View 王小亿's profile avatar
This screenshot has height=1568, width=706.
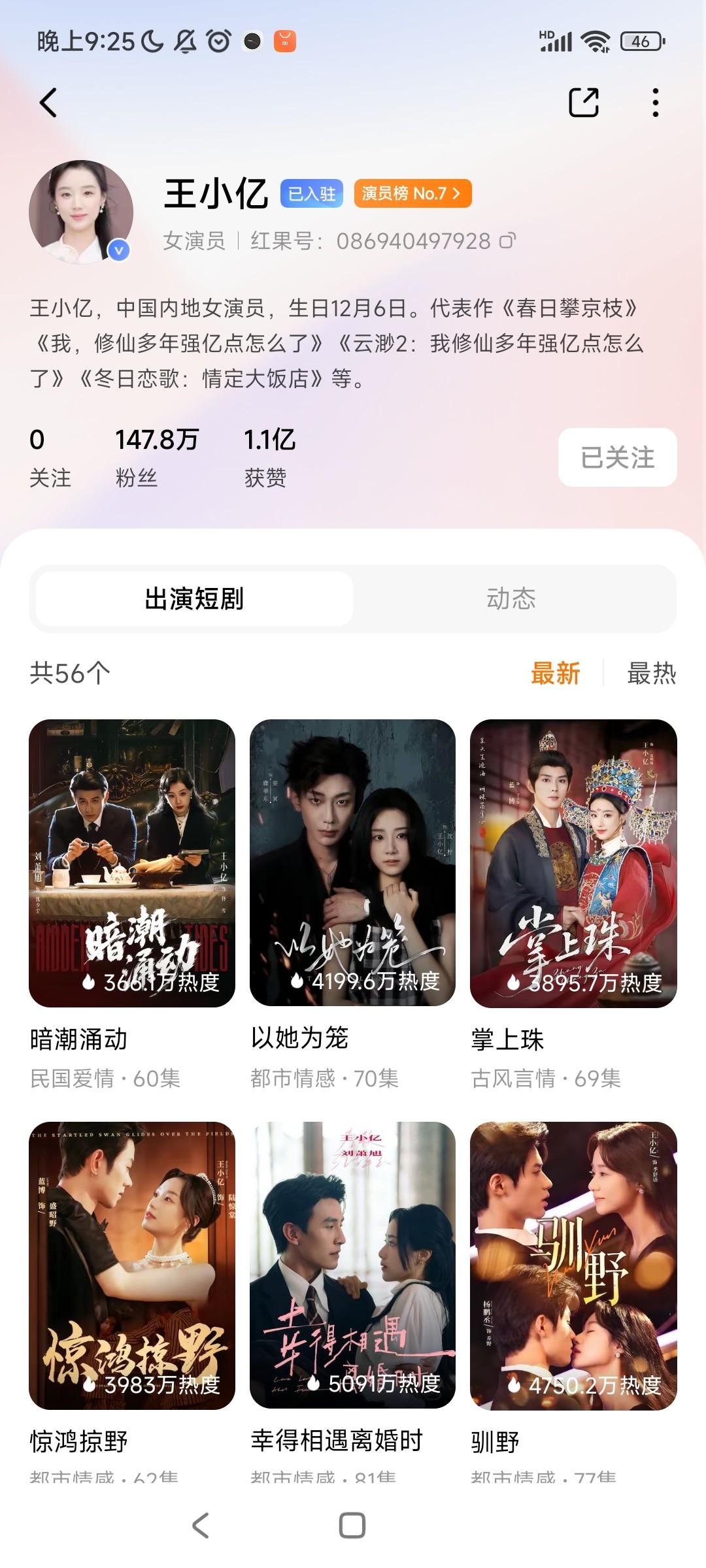pyautogui.click(x=81, y=212)
